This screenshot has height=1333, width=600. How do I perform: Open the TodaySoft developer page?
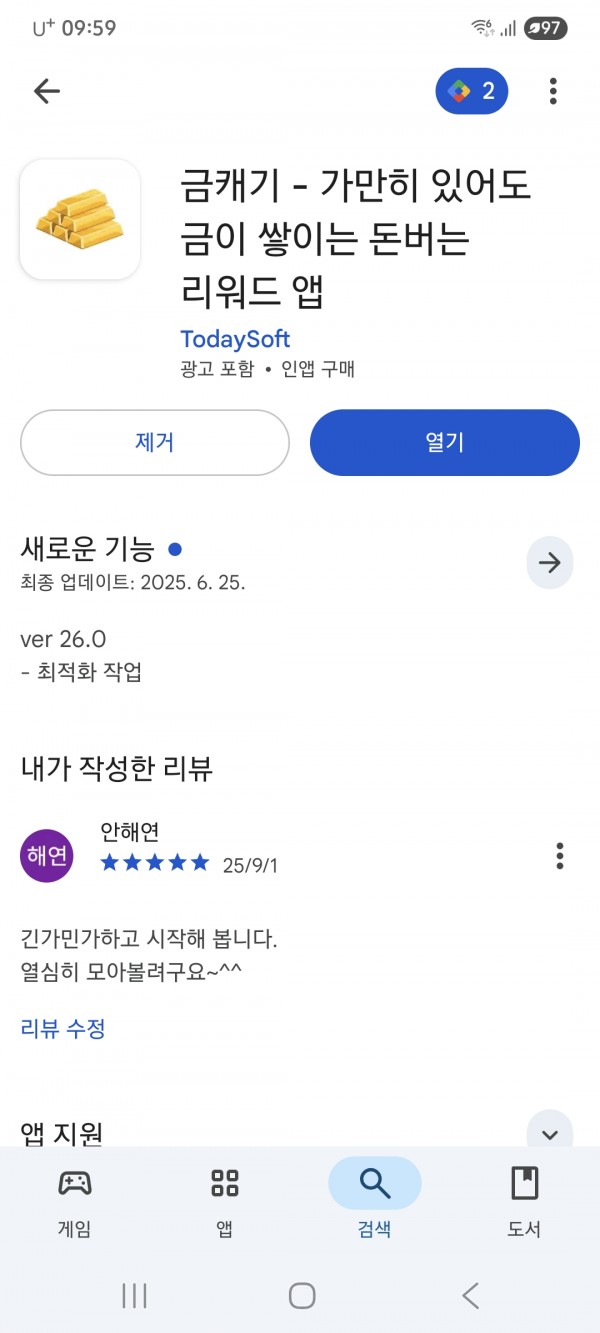(x=235, y=338)
